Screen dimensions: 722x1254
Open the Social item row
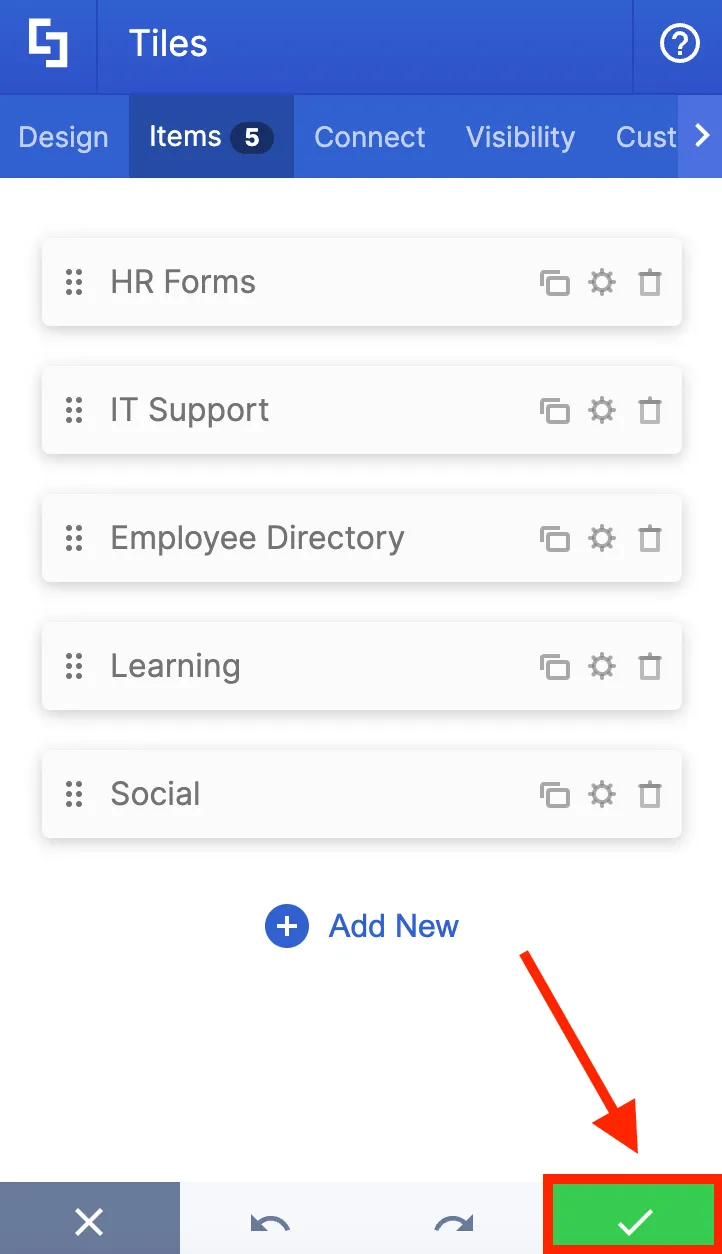click(x=361, y=794)
